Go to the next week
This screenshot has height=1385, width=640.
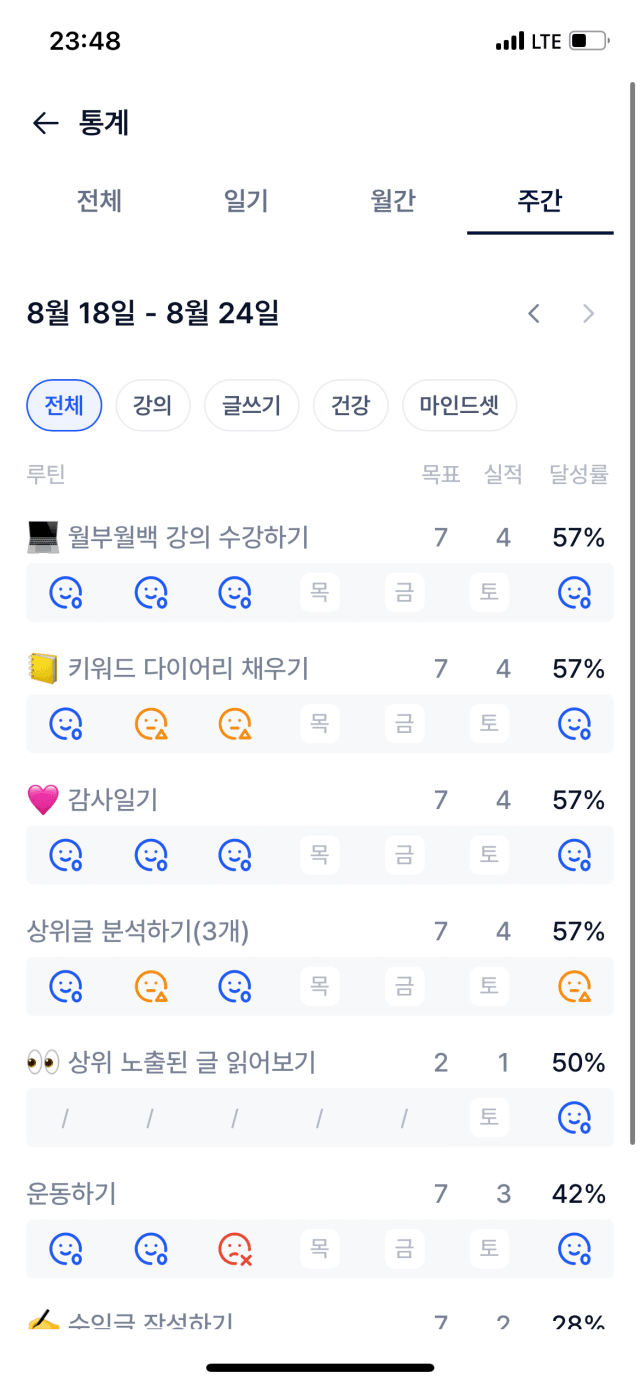[x=589, y=313]
